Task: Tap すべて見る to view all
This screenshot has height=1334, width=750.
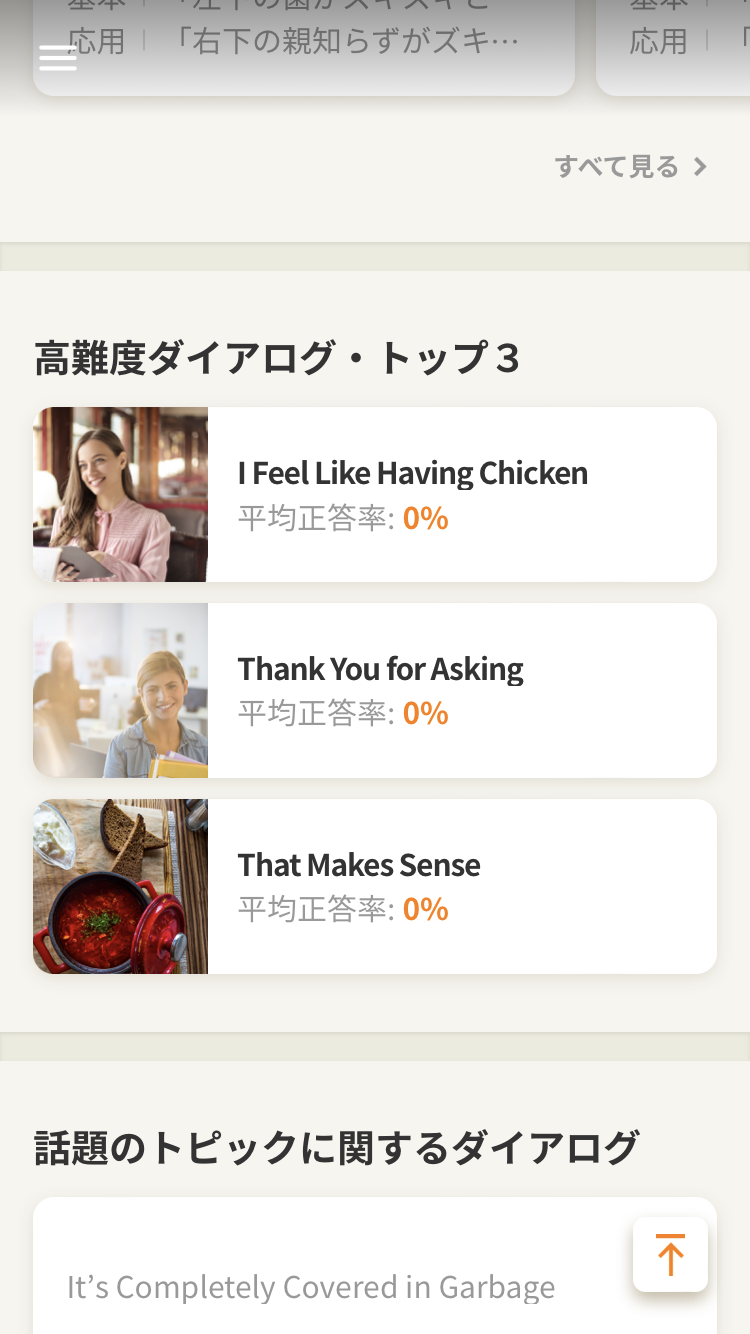Action: point(630,166)
